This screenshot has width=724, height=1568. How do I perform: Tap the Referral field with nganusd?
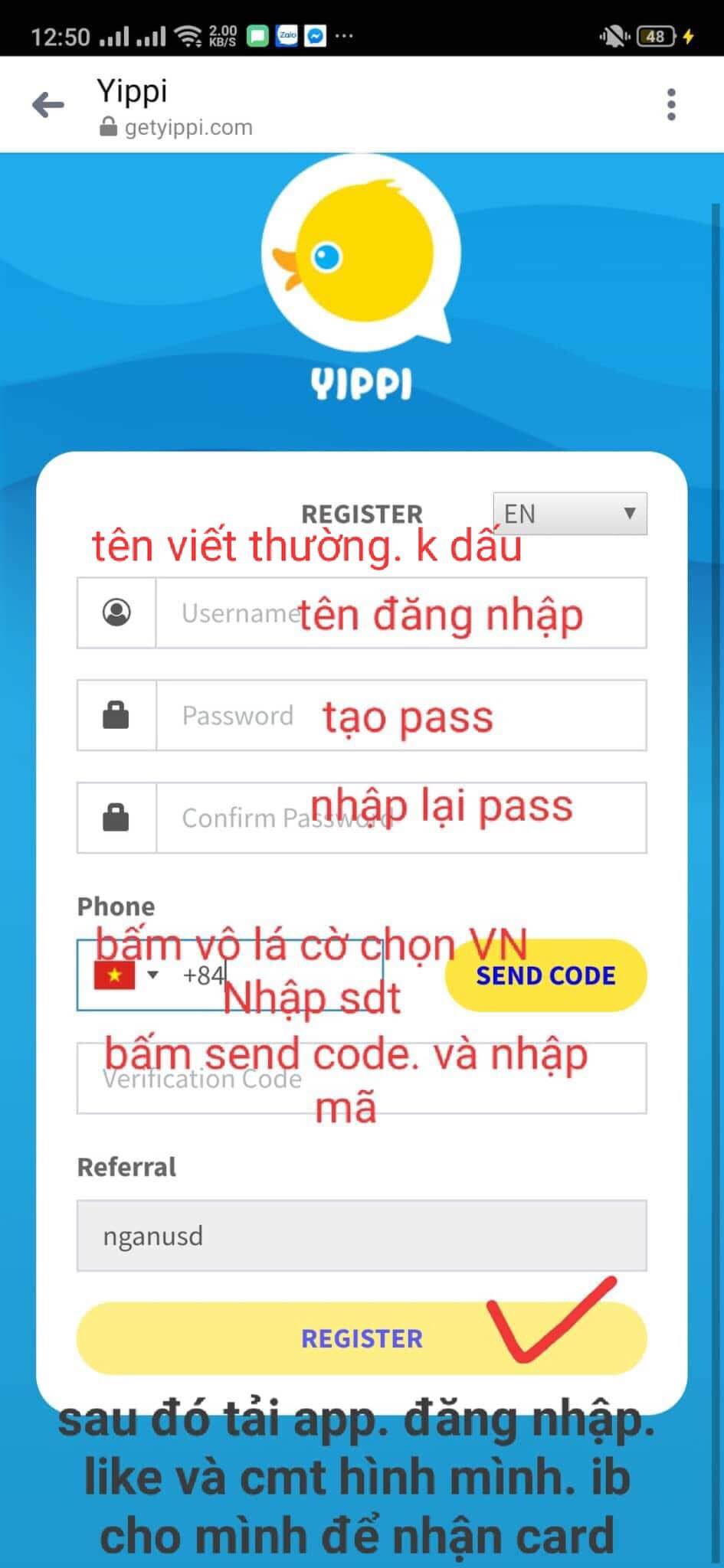pos(362,1236)
